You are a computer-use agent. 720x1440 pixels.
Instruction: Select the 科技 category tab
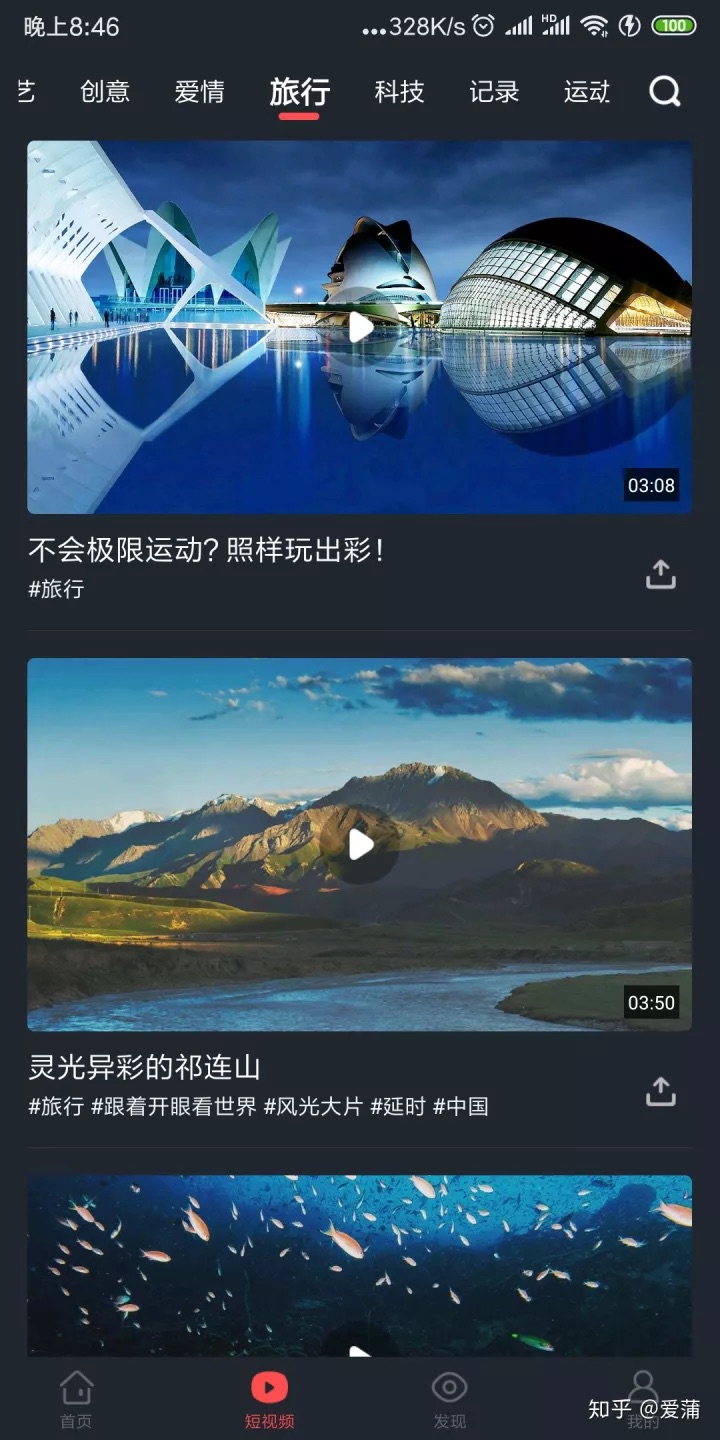pyautogui.click(x=399, y=92)
